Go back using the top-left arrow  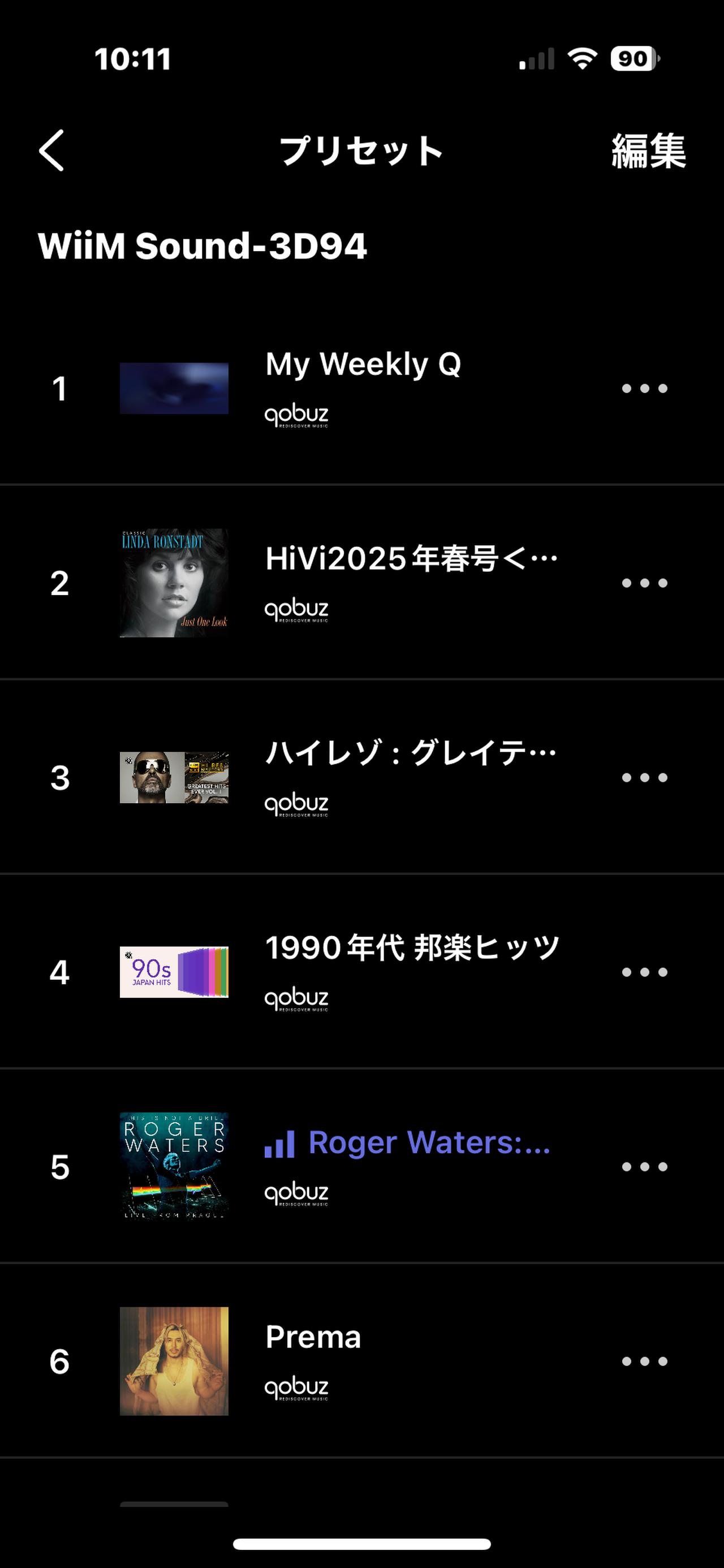pyautogui.click(x=52, y=150)
